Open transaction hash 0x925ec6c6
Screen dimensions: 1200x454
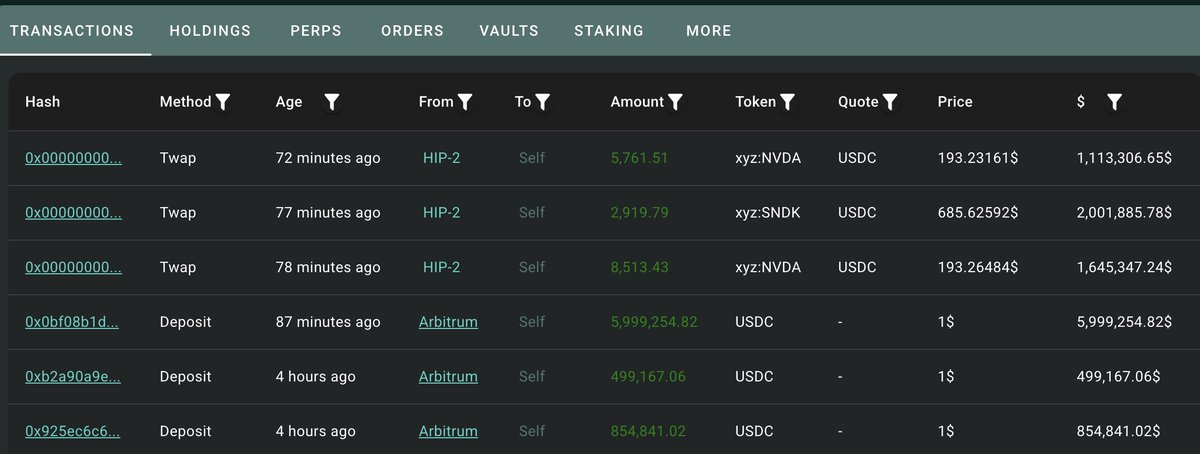coord(73,431)
